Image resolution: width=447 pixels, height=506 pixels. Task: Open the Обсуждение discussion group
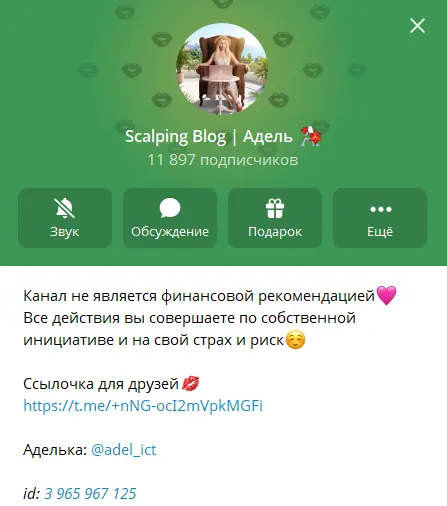tap(170, 218)
